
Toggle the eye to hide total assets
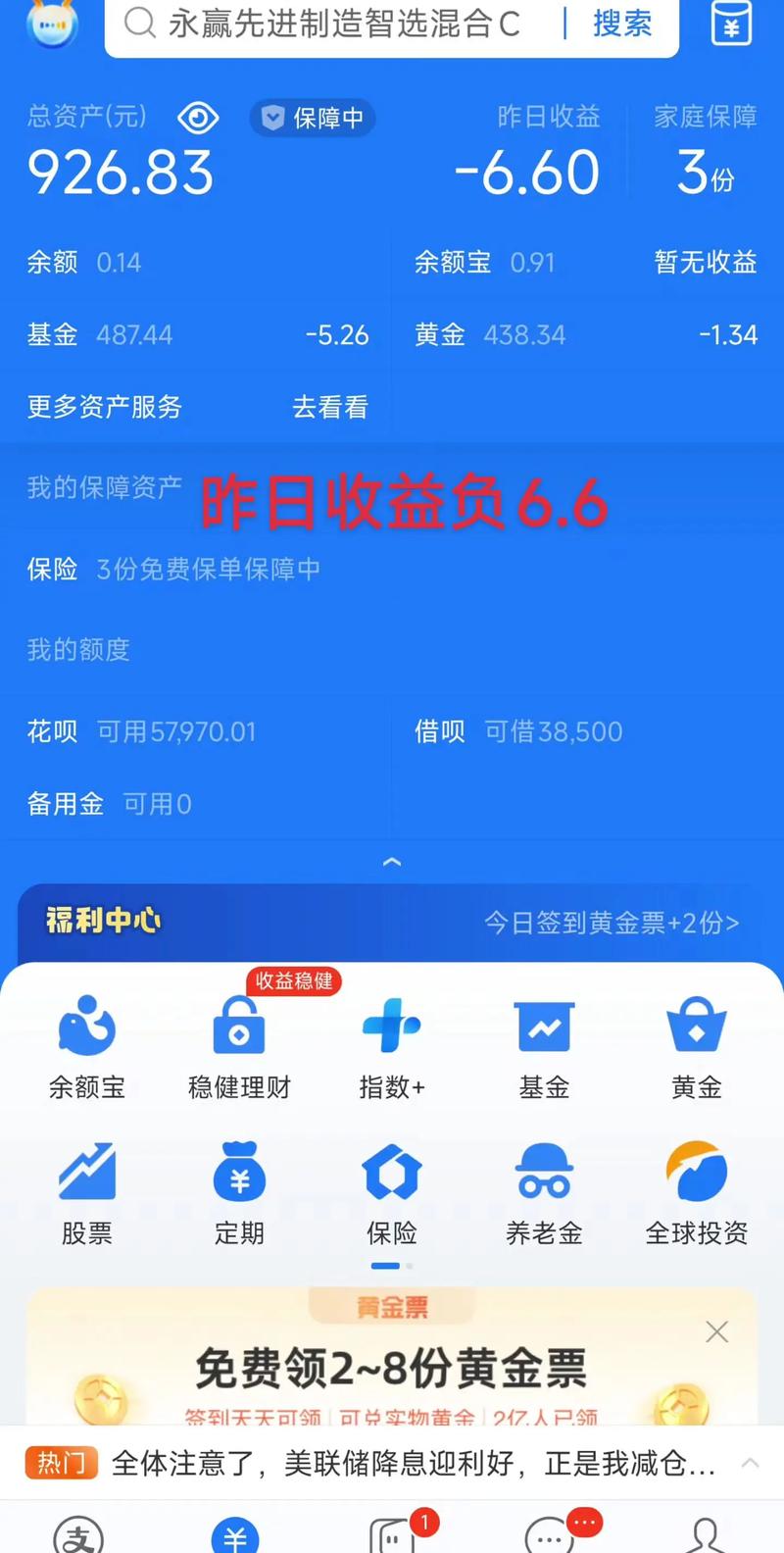pyautogui.click(x=198, y=118)
